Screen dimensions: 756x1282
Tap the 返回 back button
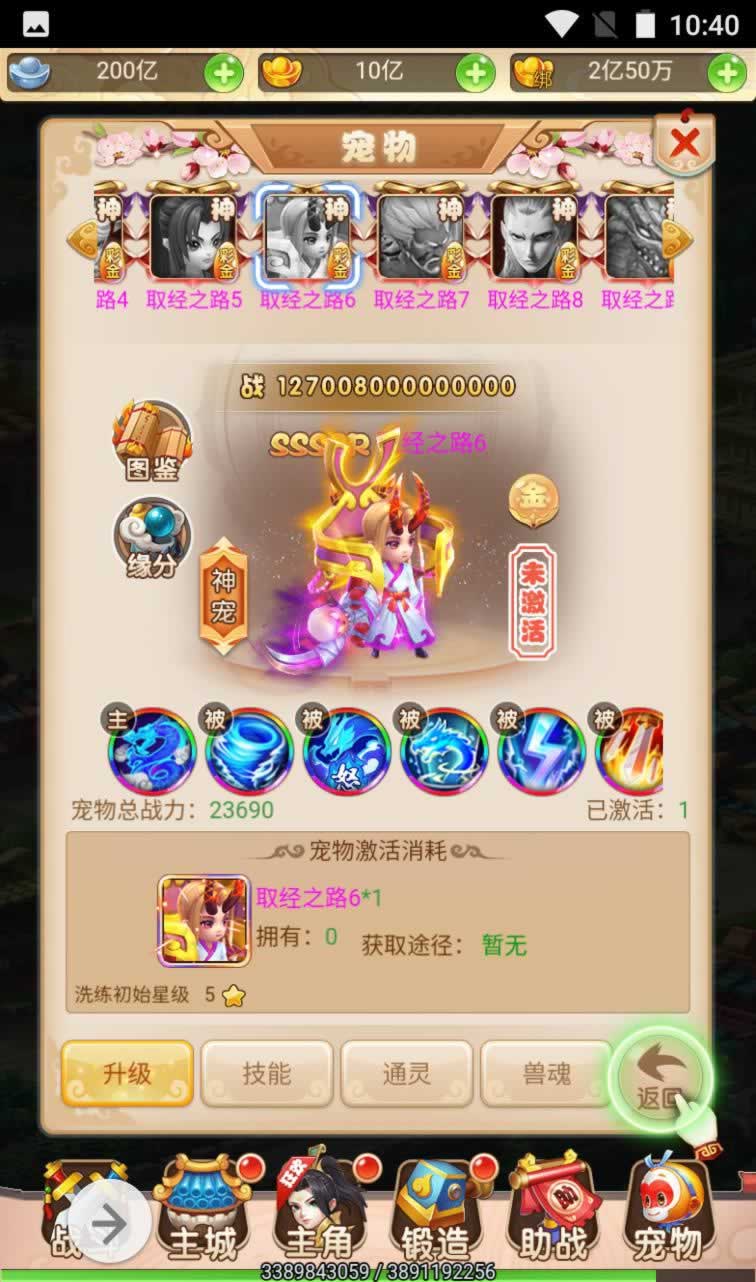(660, 1080)
